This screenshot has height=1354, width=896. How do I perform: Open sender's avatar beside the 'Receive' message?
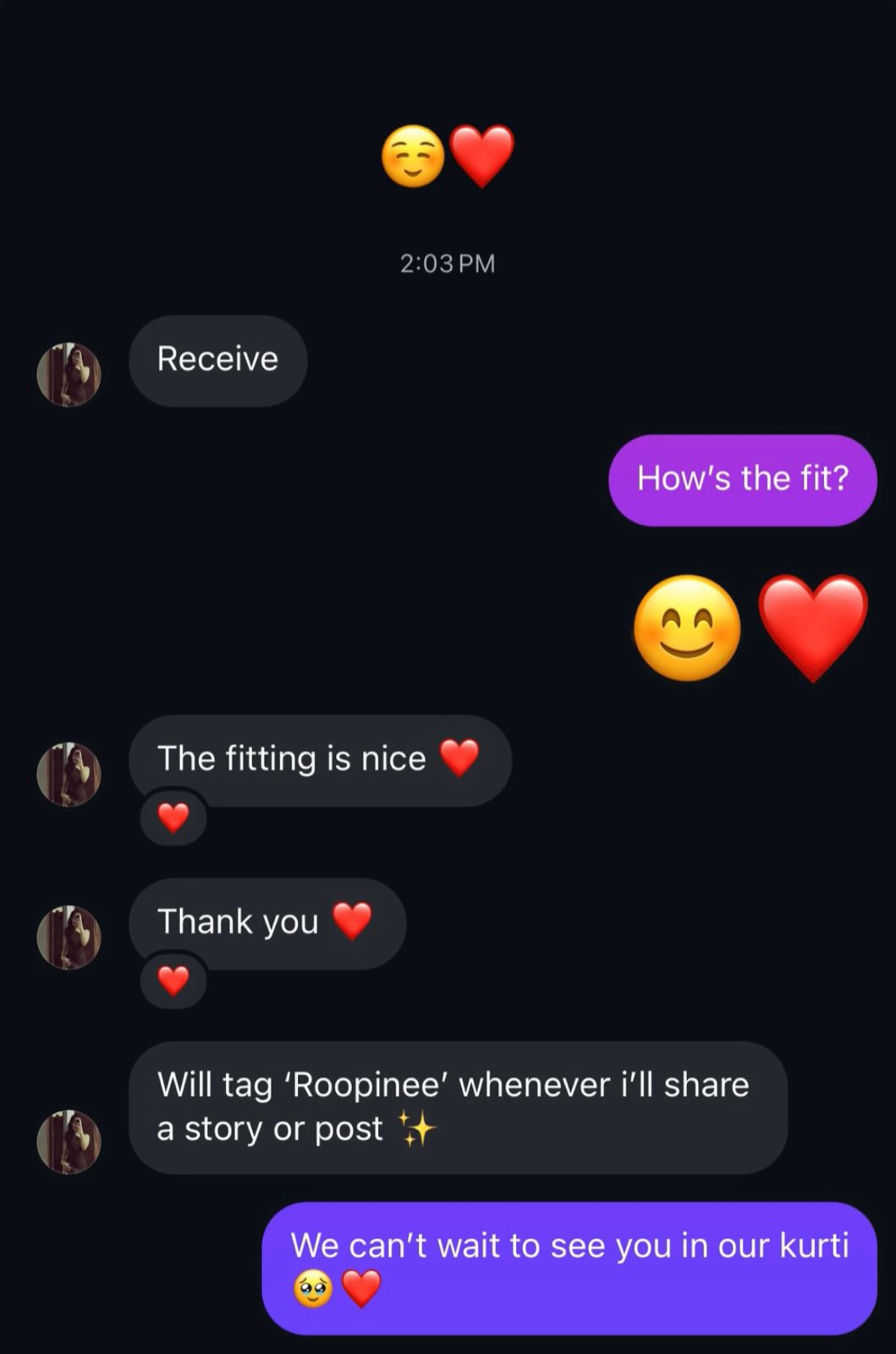click(69, 374)
